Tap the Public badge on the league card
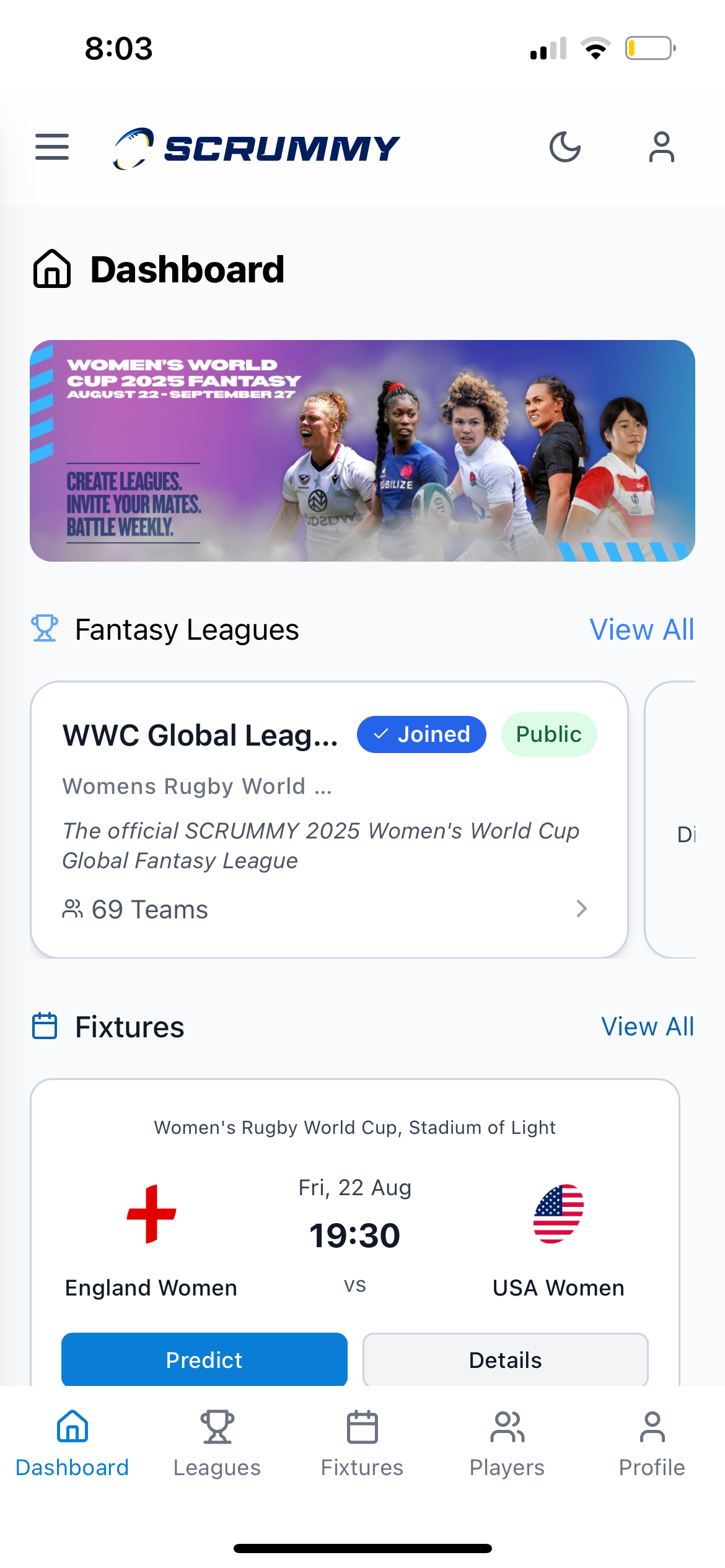The image size is (725, 1568). pos(548,734)
